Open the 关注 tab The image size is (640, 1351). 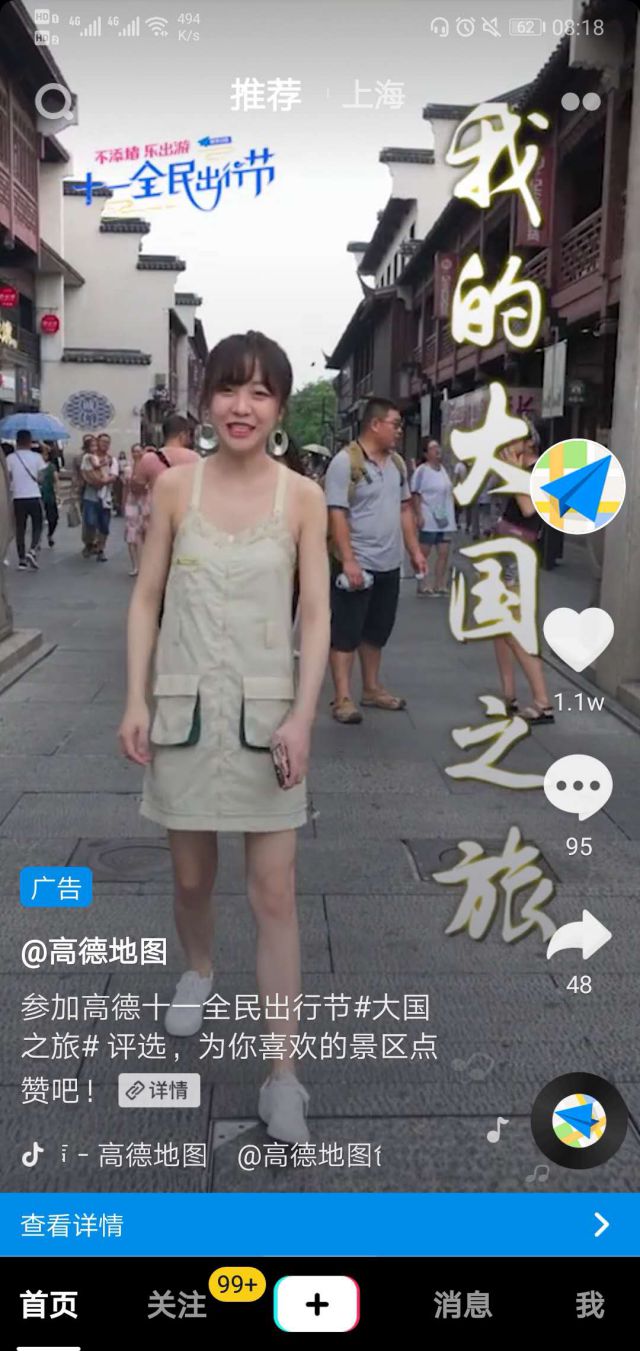pos(177,1305)
